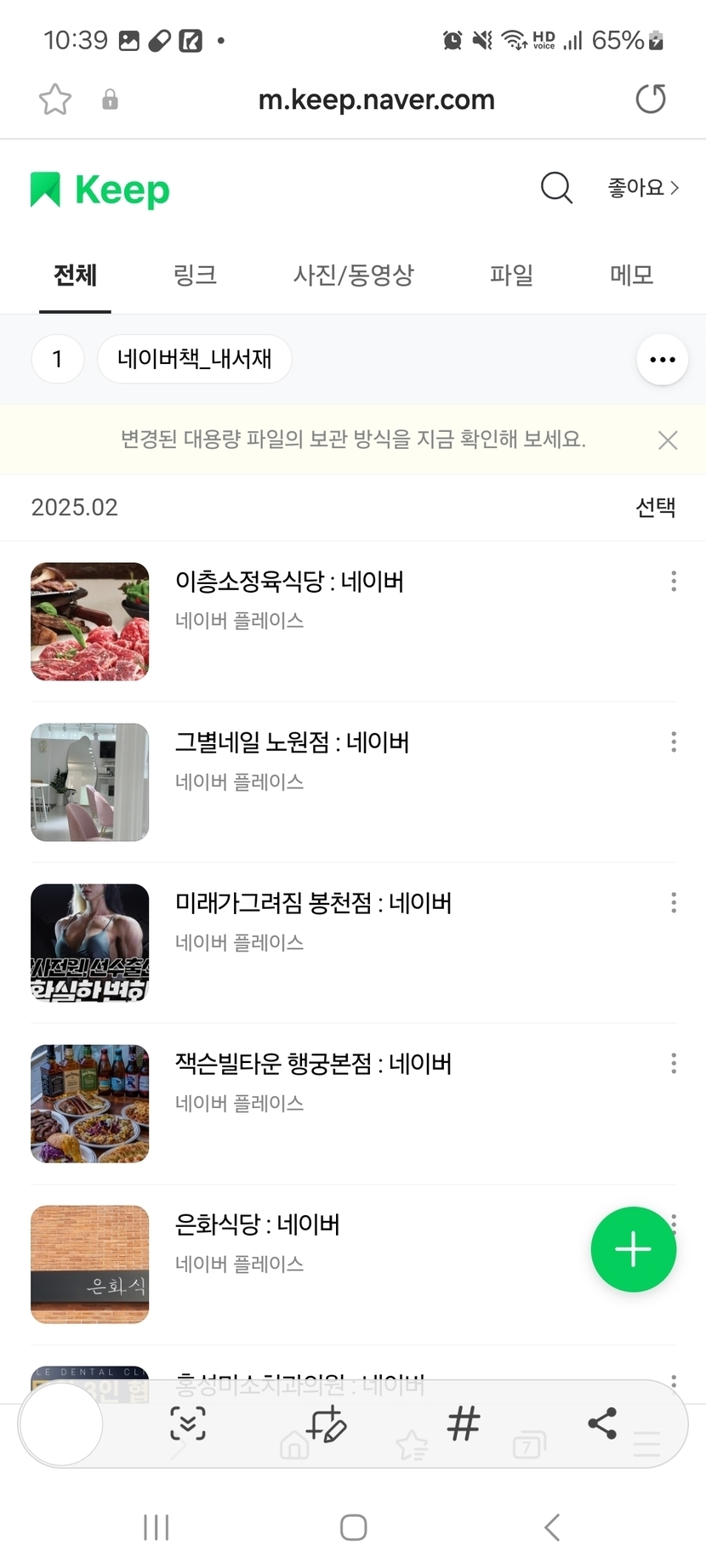Screen dimensions: 706x1568
Task: Add a new Keep item with plus button
Action: pyautogui.click(x=633, y=1249)
